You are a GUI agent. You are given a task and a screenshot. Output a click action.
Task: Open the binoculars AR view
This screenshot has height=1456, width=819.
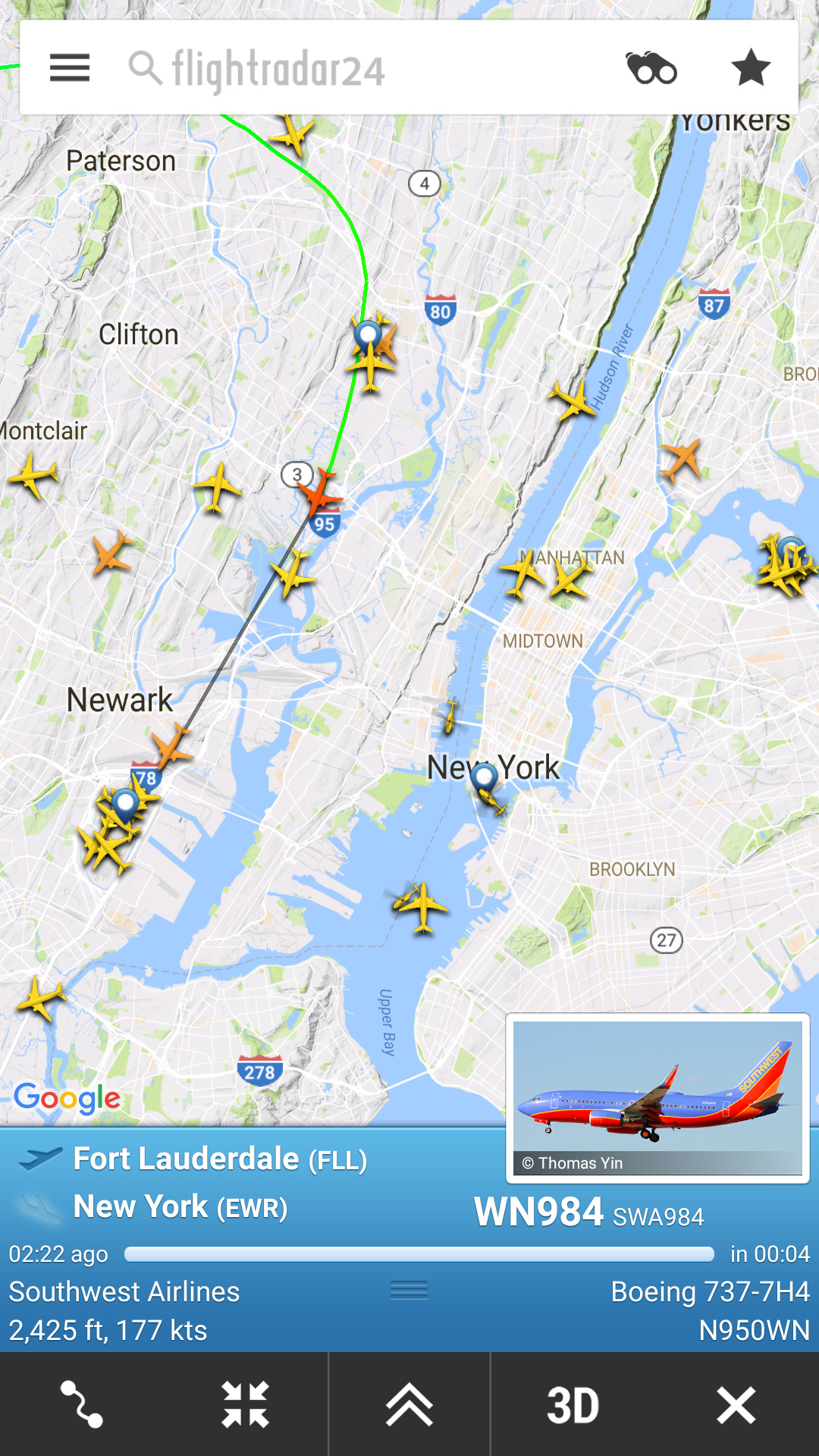tap(651, 68)
